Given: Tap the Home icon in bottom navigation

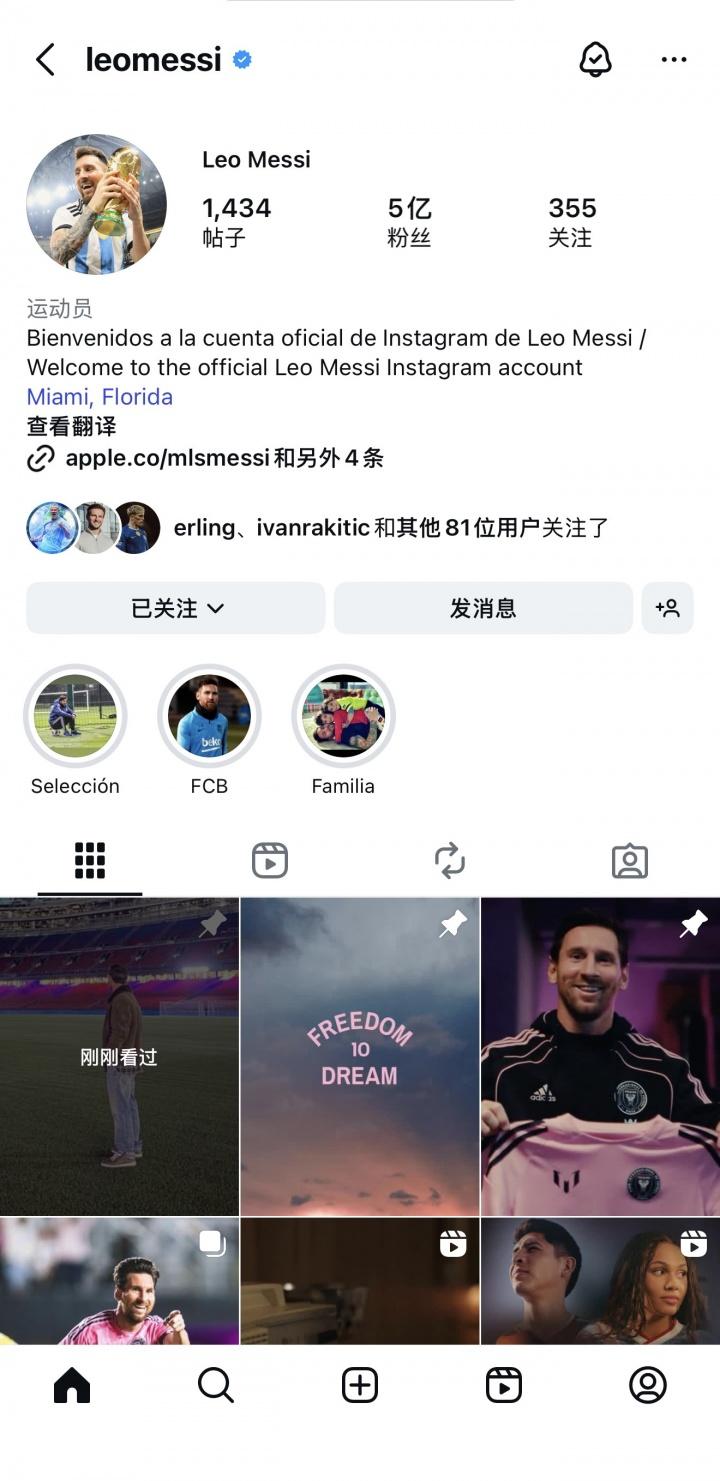Looking at the screenshot, I should (x=71, y=1384).
